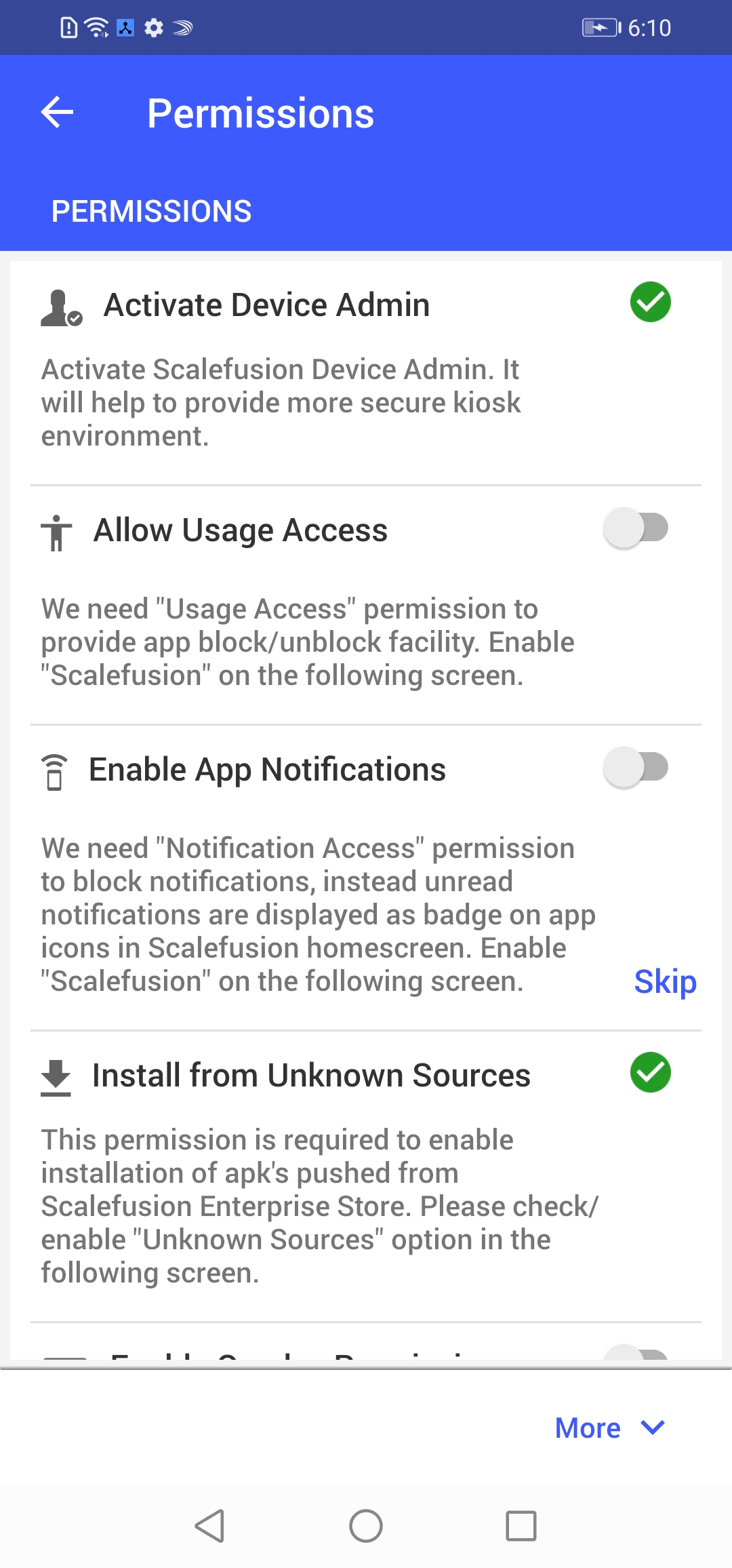Viewport: 732px width, 1568px height.
Task: Tap the system home button
Action: pos(366,1526)
